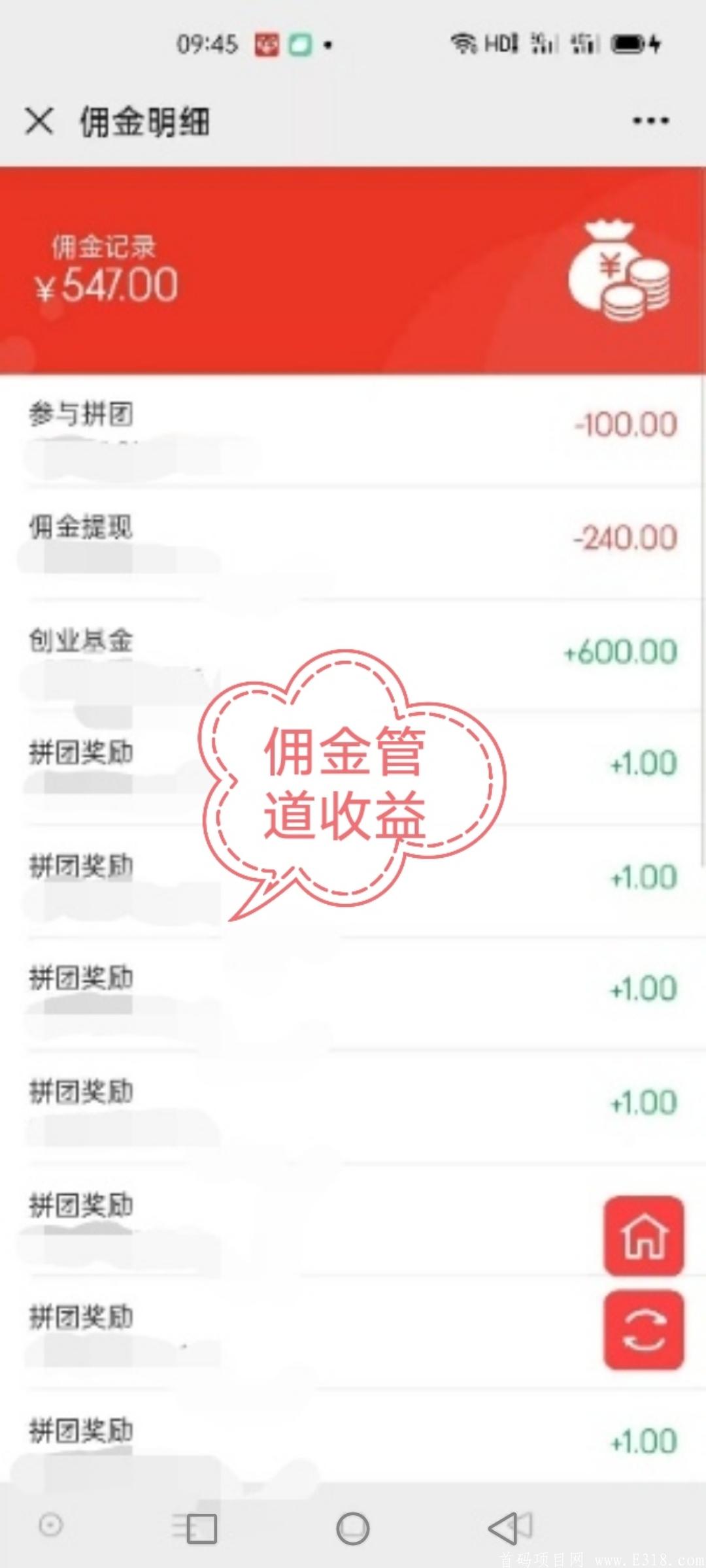Open the system recent apps view
The width and height of the screenshot is (706, 1568).
(195, 1528)
